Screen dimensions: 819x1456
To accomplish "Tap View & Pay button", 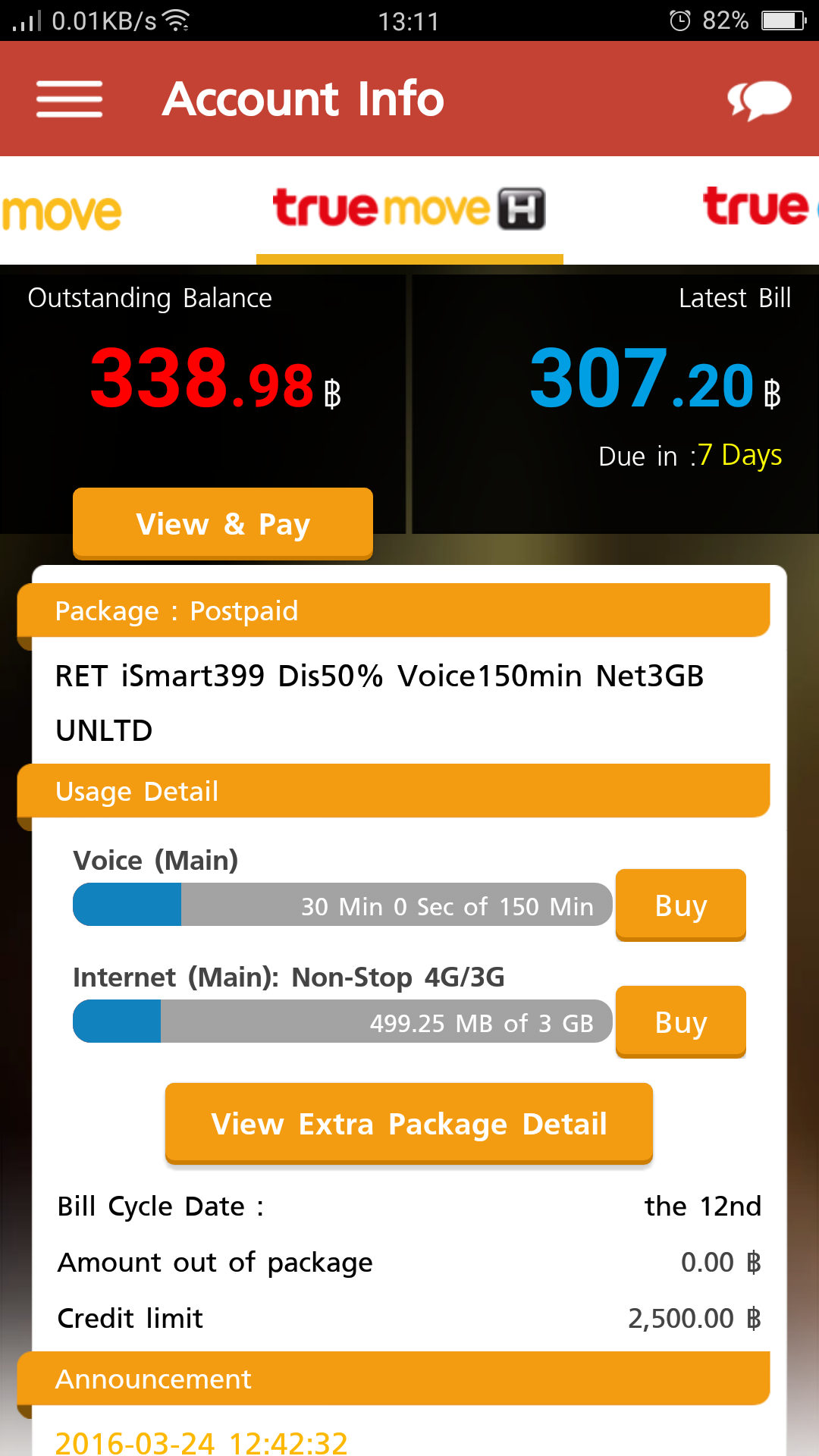I will 223,524.
